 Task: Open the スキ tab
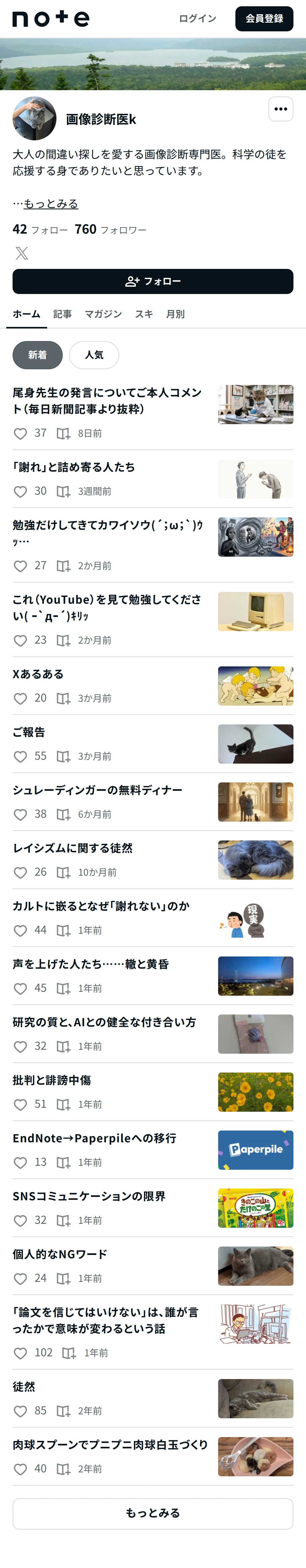(x=144, y=314)
